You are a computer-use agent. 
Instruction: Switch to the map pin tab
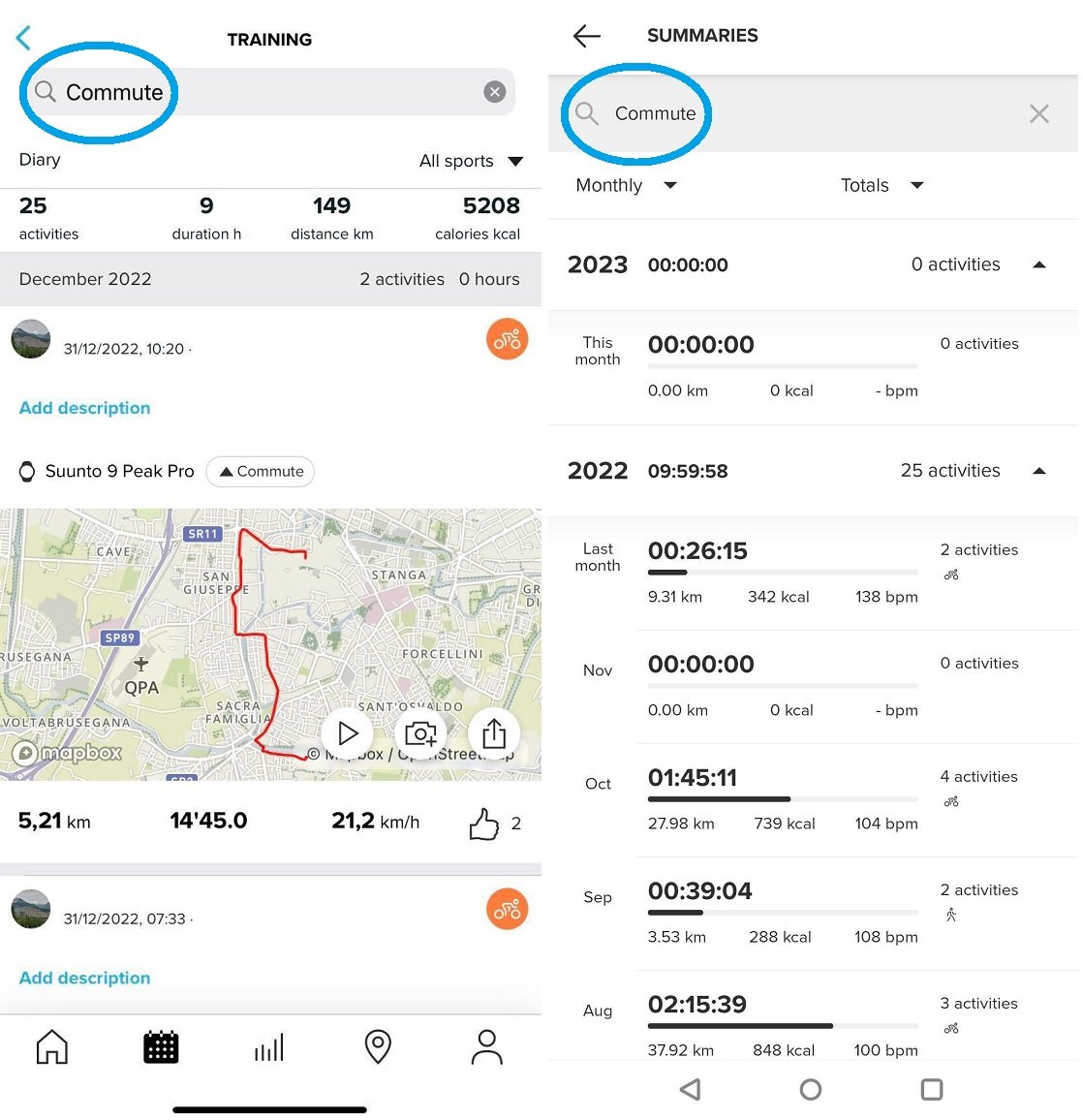point(378,1047)
